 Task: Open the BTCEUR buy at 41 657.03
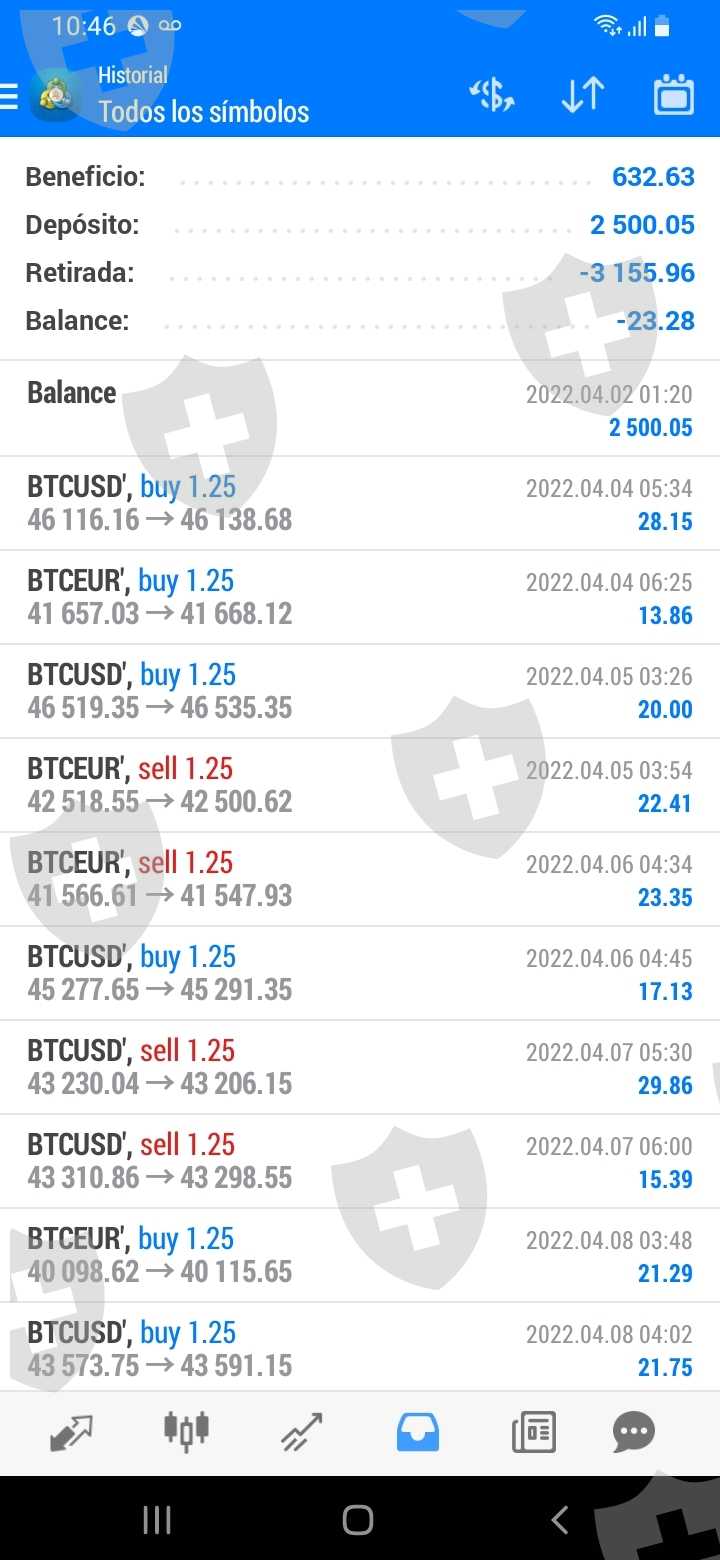pos(360,597)
